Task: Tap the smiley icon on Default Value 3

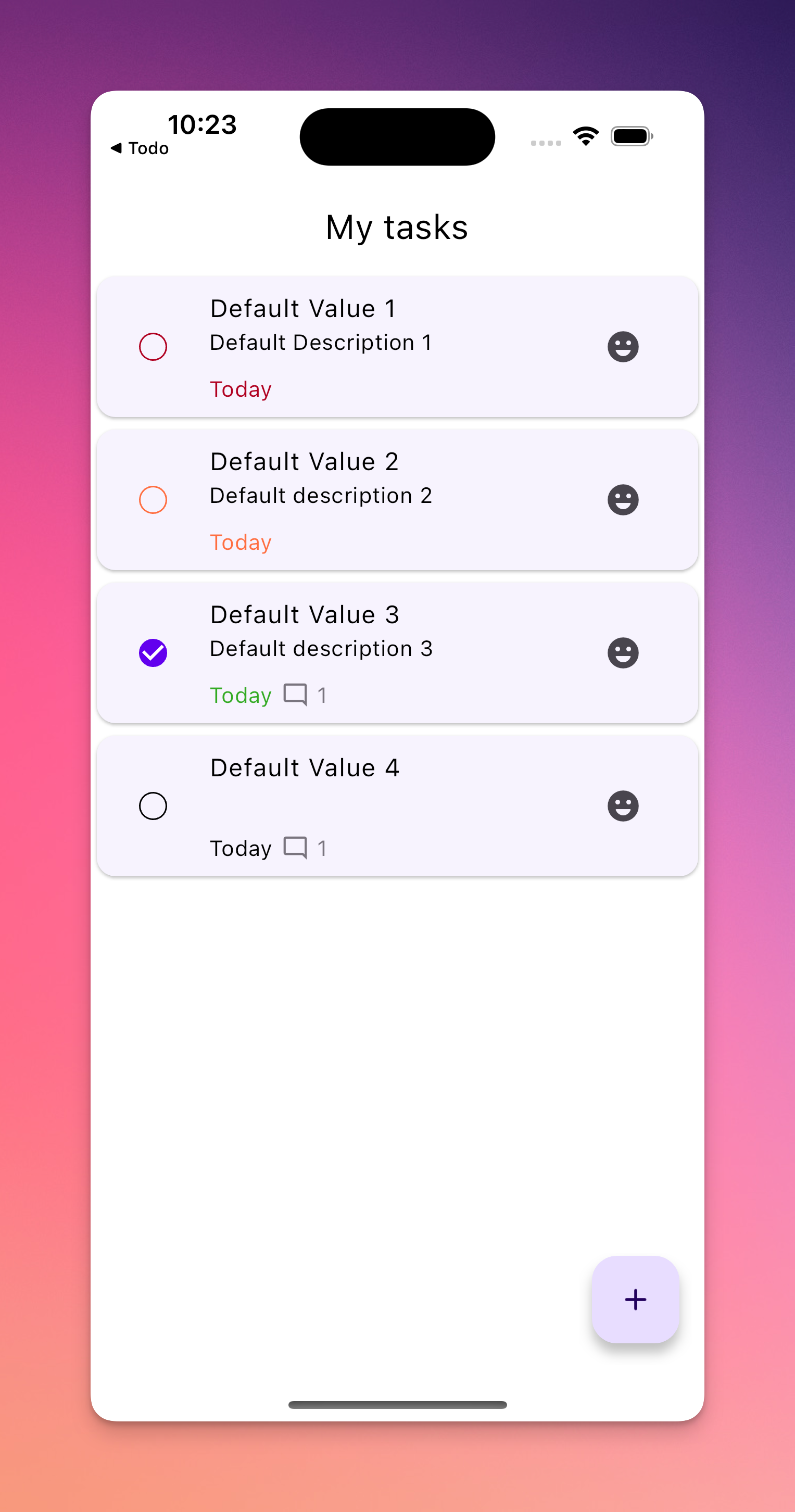Action: 623,653
